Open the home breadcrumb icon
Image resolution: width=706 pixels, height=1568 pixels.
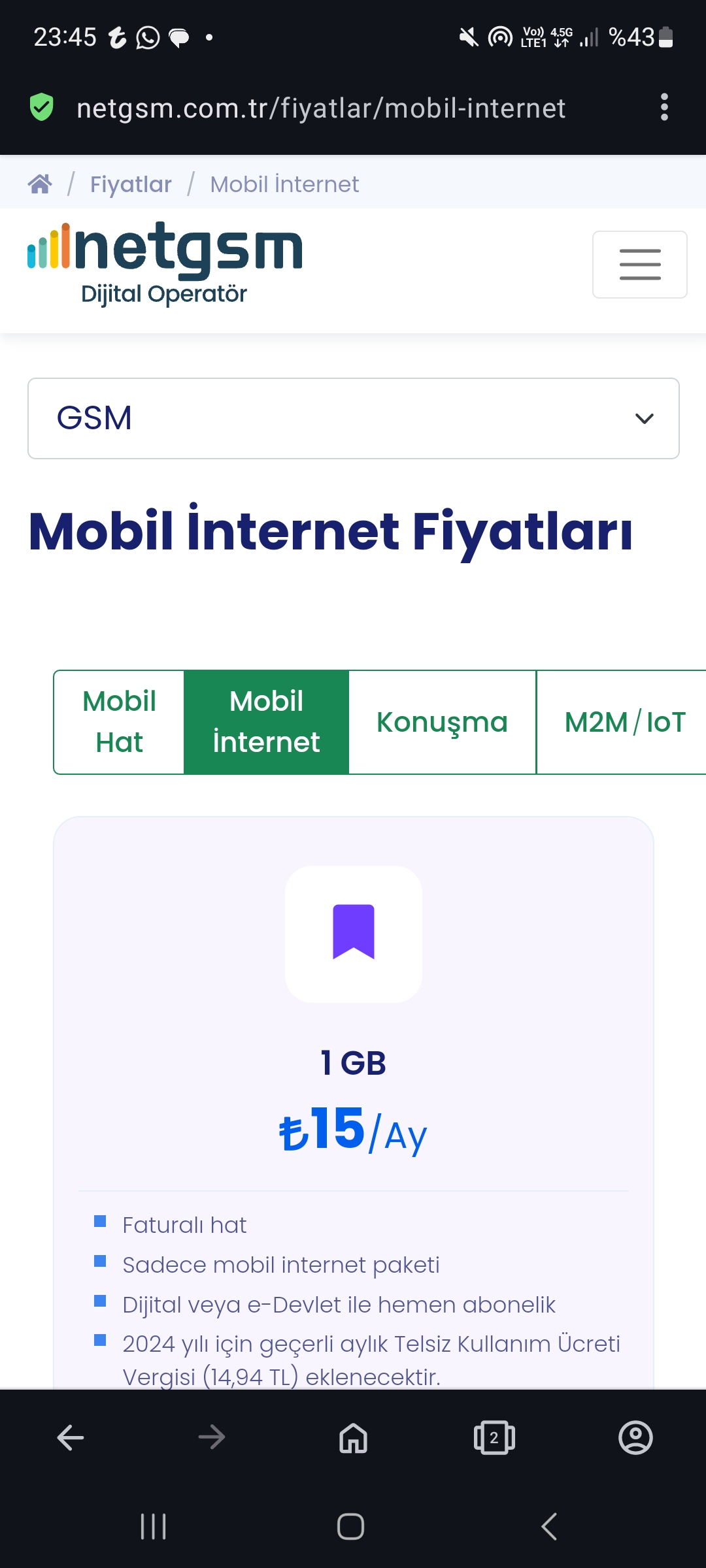click(x=40, y=184)
